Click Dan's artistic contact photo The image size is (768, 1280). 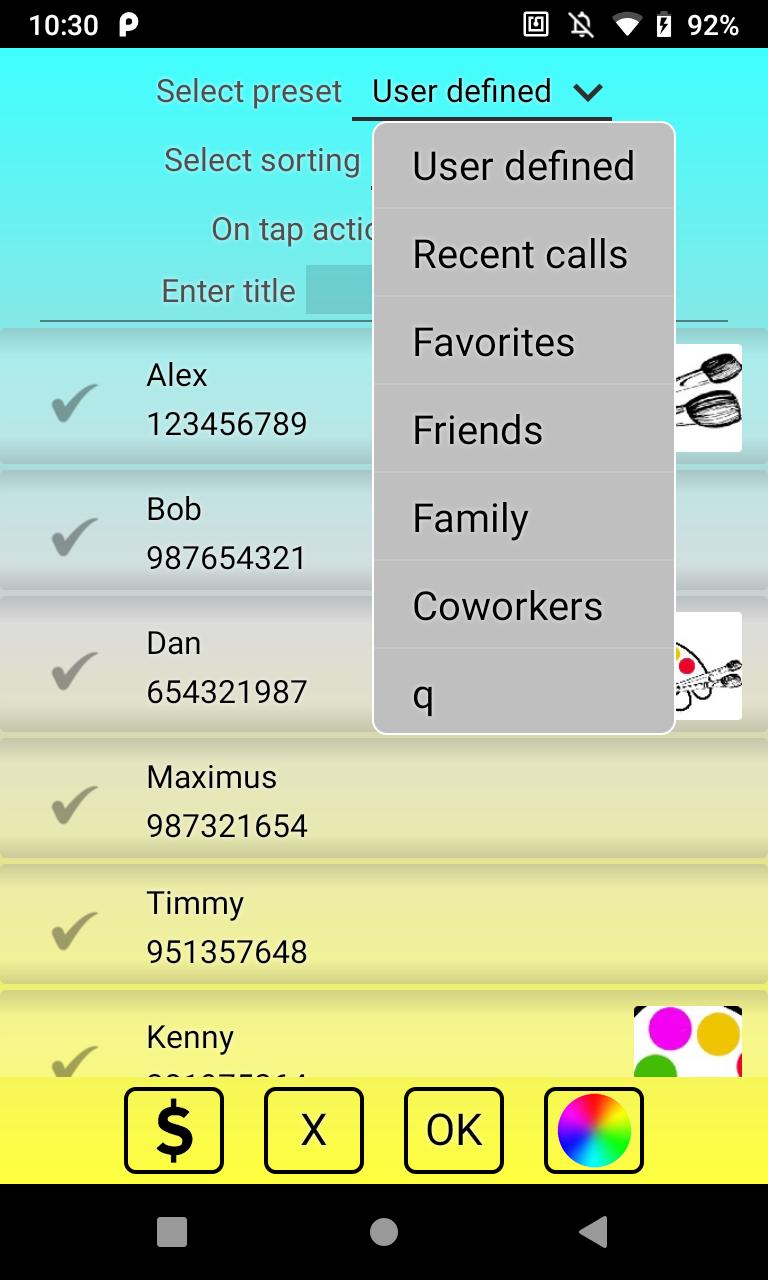pyautogui.click(x=712, y=665)
